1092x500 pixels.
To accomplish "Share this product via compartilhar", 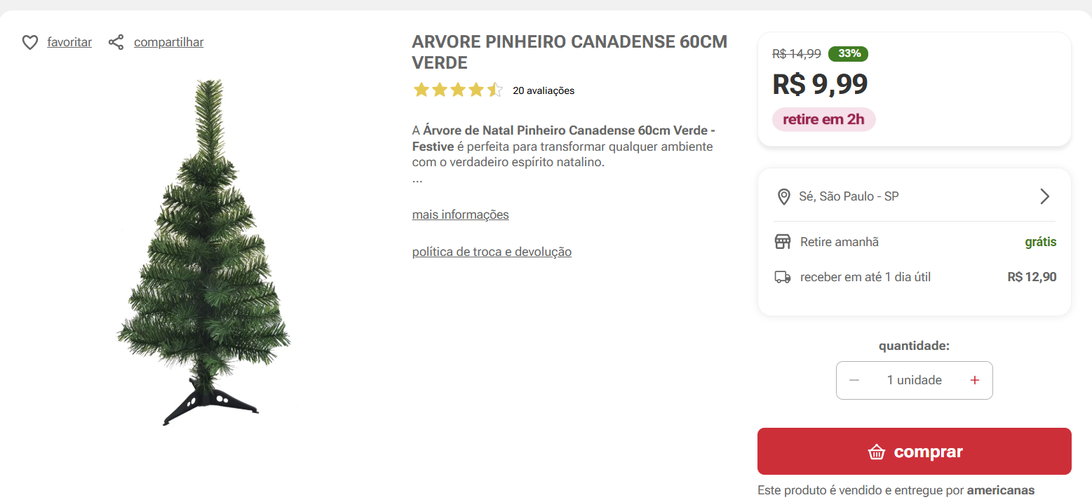I will point(157,42).
